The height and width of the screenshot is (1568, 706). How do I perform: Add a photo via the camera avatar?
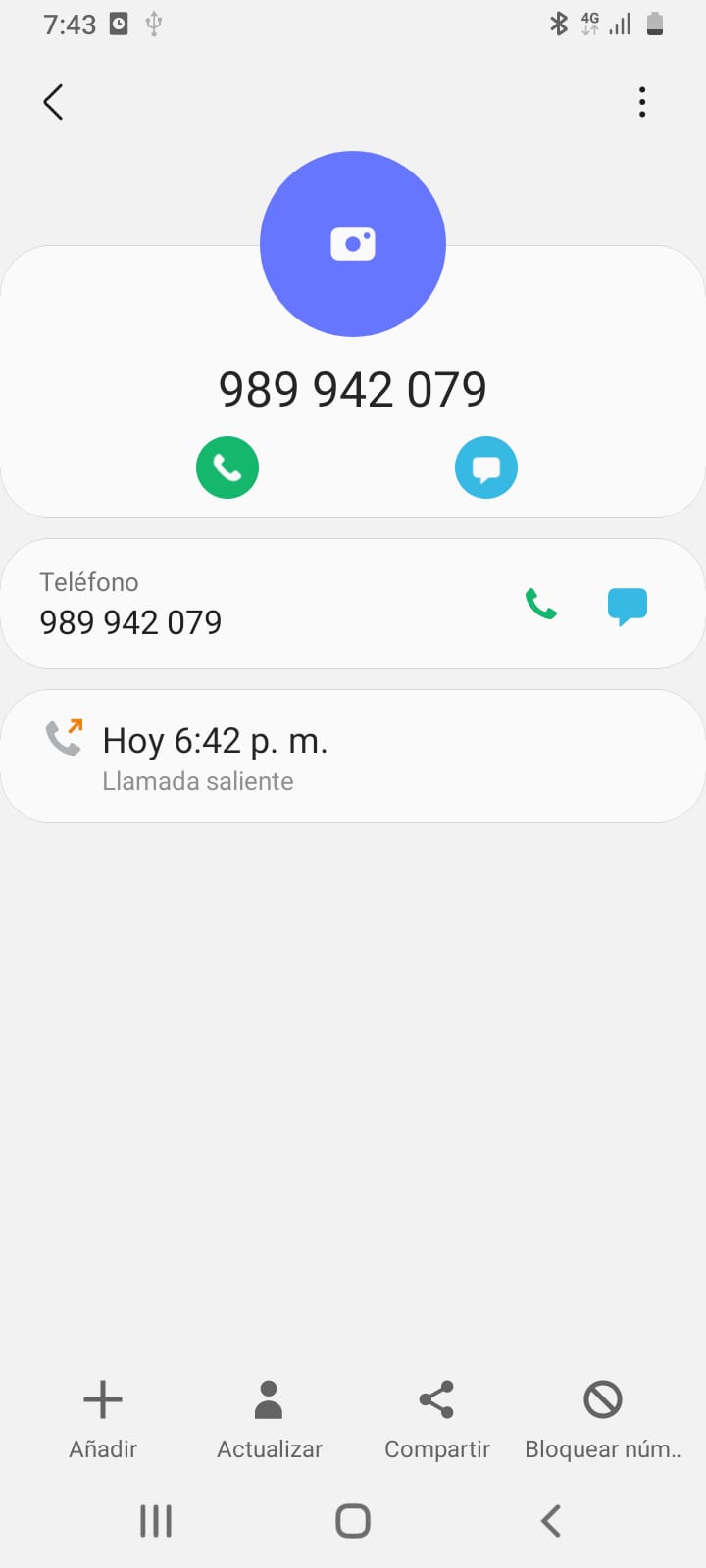coord(353,244)
